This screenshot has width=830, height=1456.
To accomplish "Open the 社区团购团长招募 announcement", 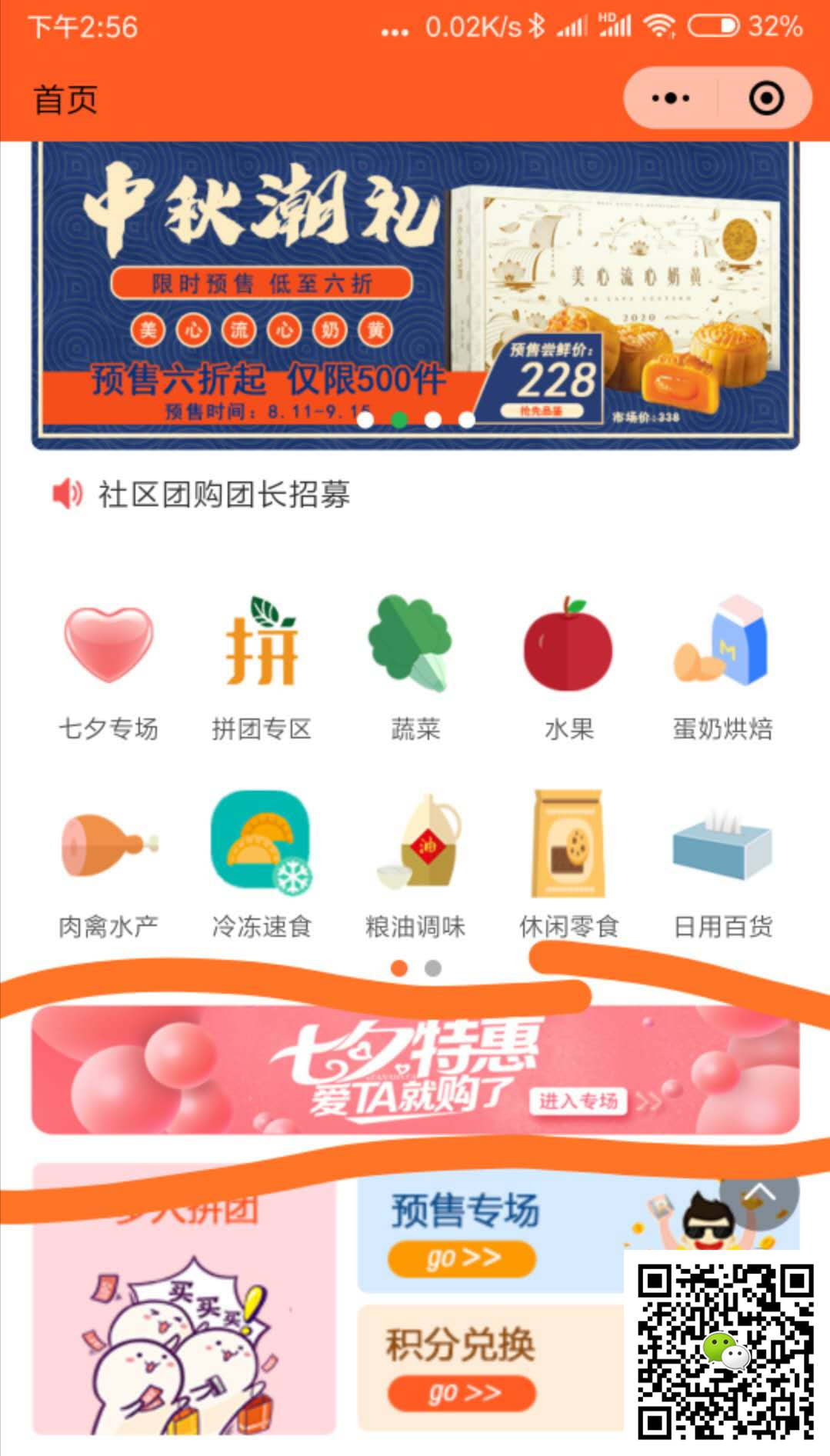I will tap(223, 494).
